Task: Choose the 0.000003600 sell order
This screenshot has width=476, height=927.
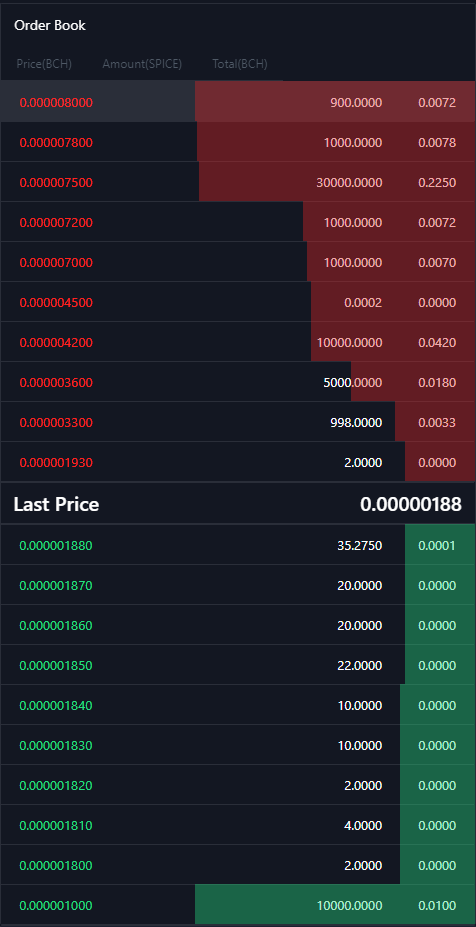Action: click(x=238, y=382)
